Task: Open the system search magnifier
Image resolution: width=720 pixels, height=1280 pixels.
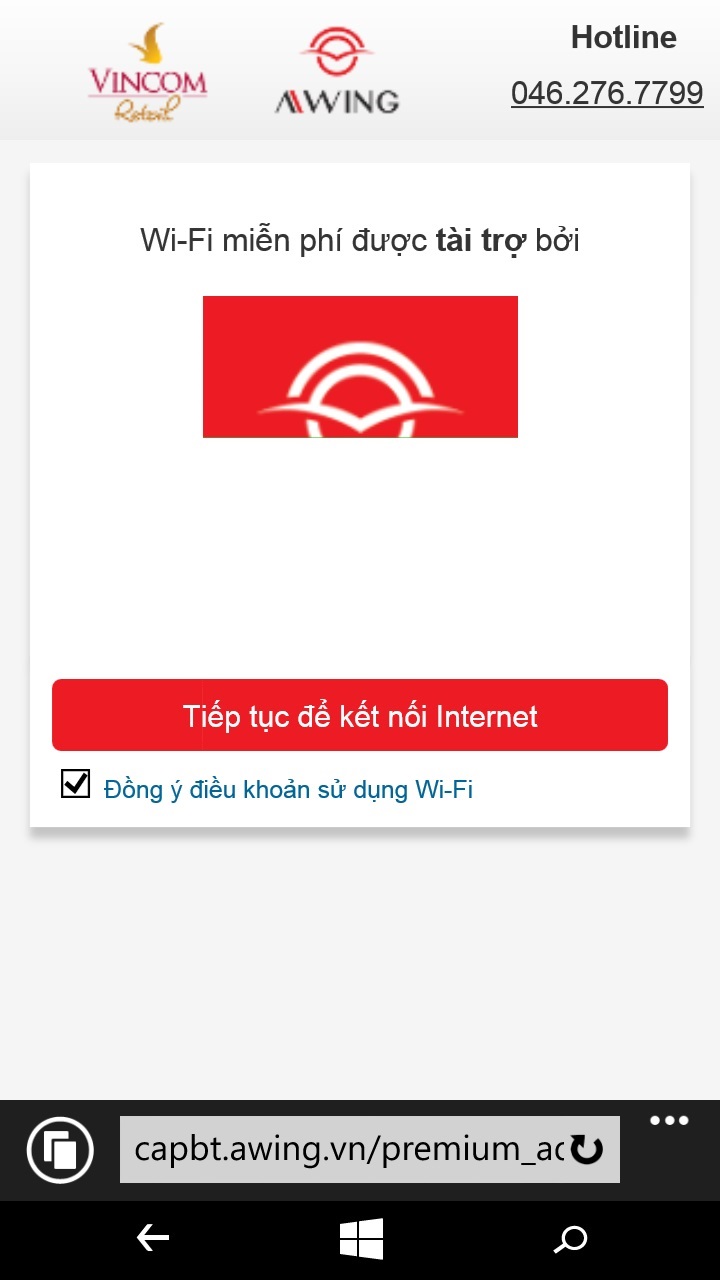Action: [570, 1240]
